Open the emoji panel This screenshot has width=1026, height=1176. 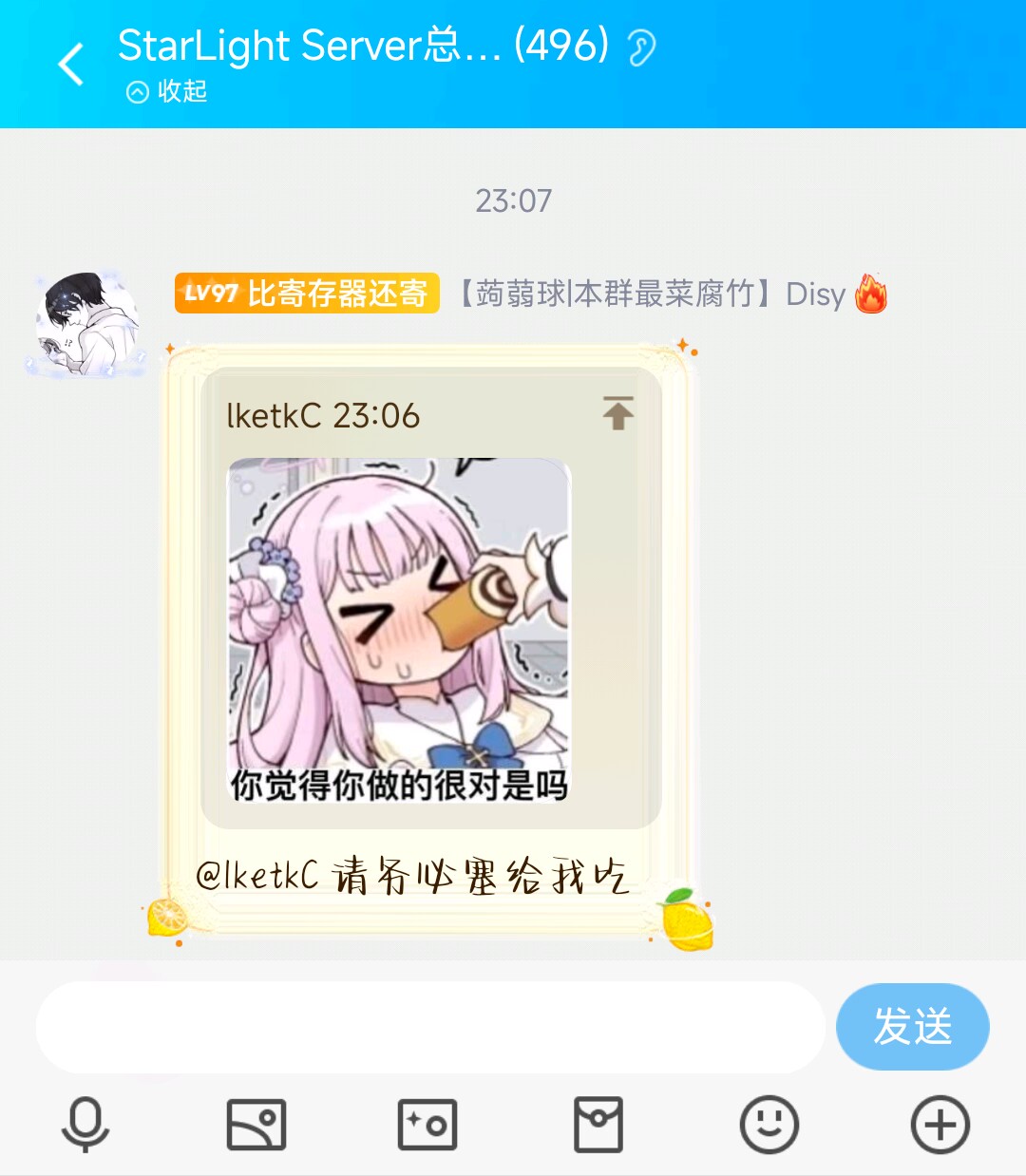pyautogui.click(x=769, y=1125)
